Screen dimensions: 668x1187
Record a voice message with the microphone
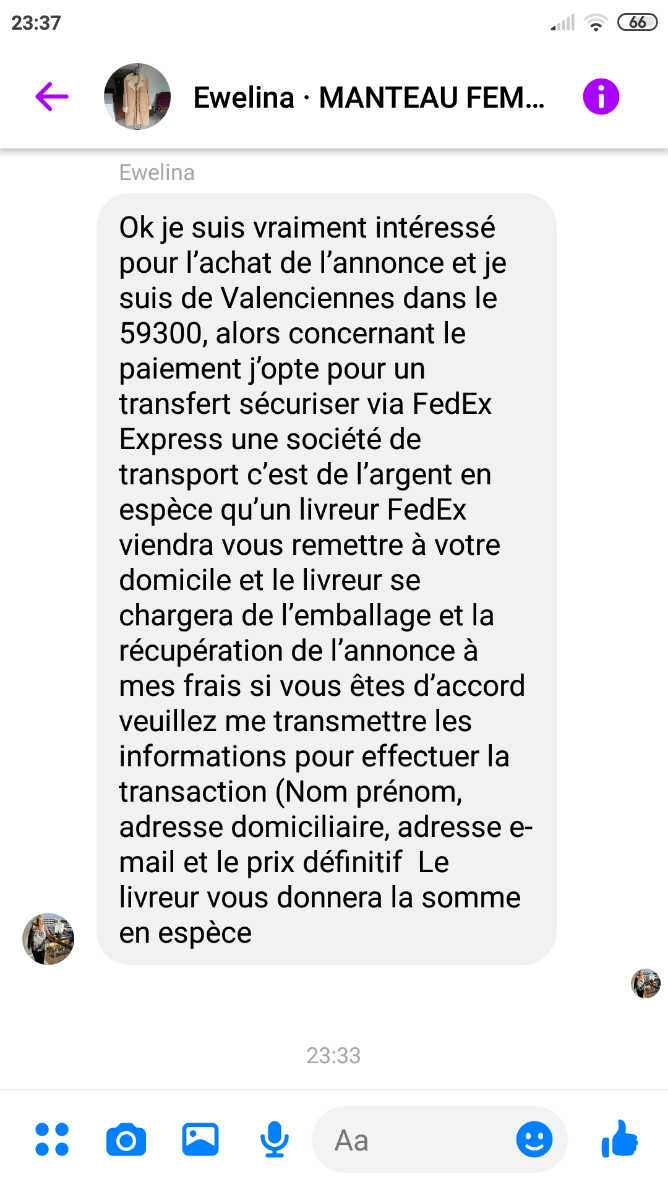(274, 1139)
